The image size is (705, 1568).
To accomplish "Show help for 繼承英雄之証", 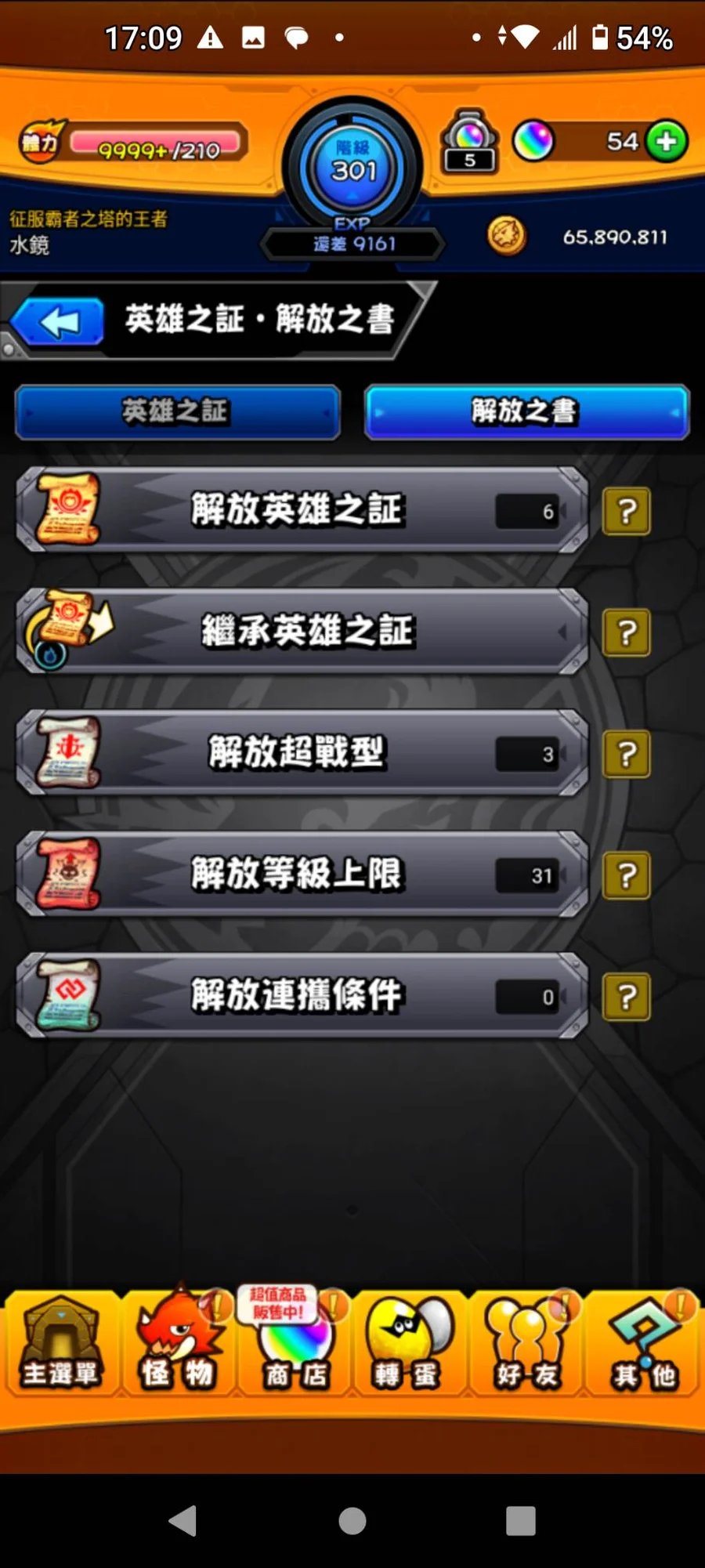I will pyautogui.click(x=627, y=632).
